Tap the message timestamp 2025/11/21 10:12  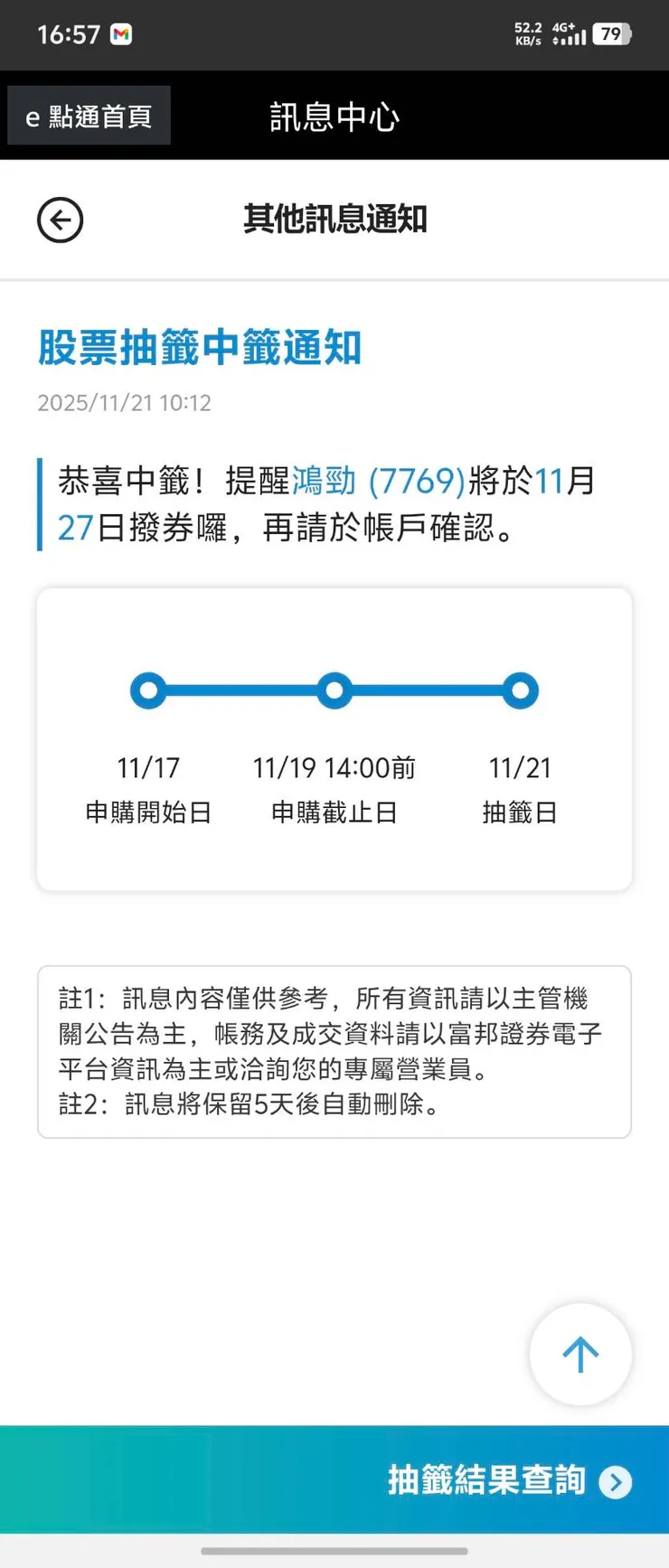point(125,403)
